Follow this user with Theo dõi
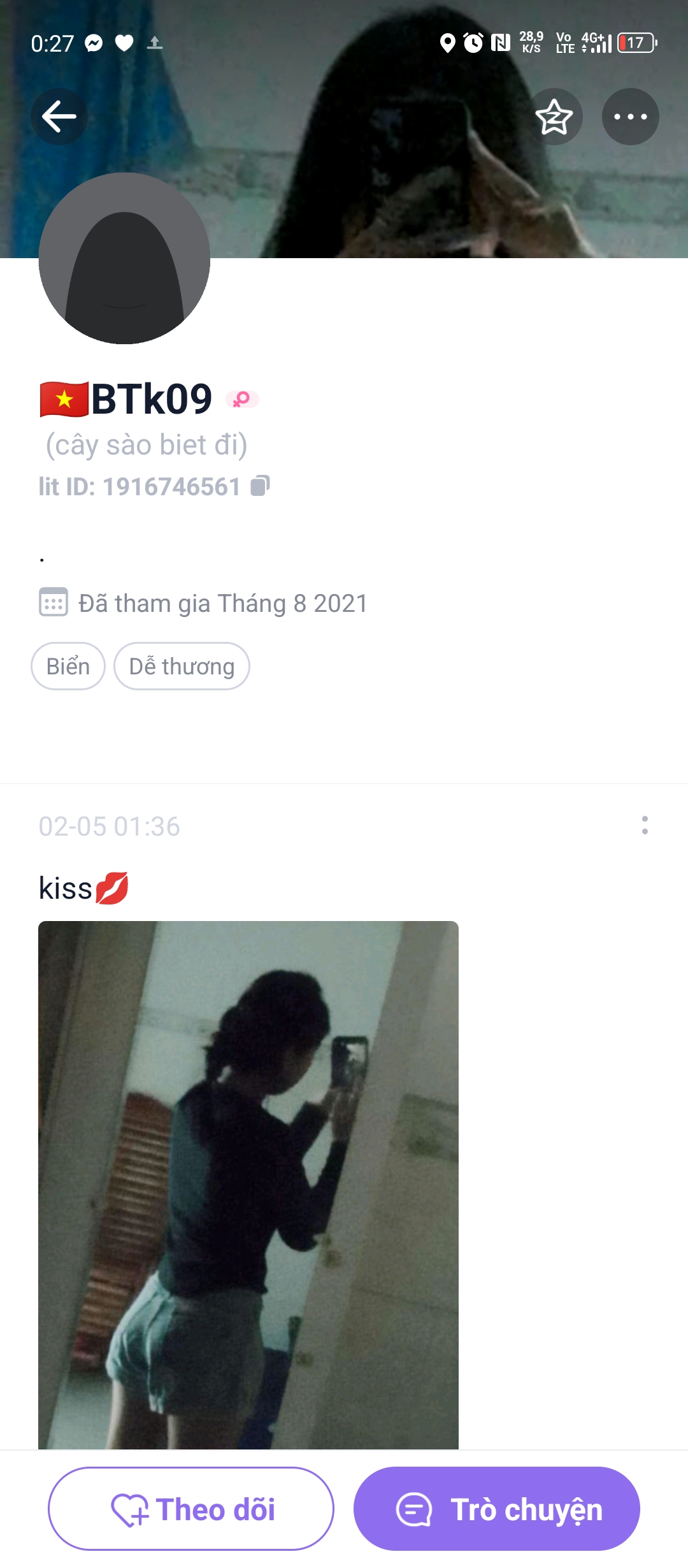688x1568 pixels. coord(191,1509)
